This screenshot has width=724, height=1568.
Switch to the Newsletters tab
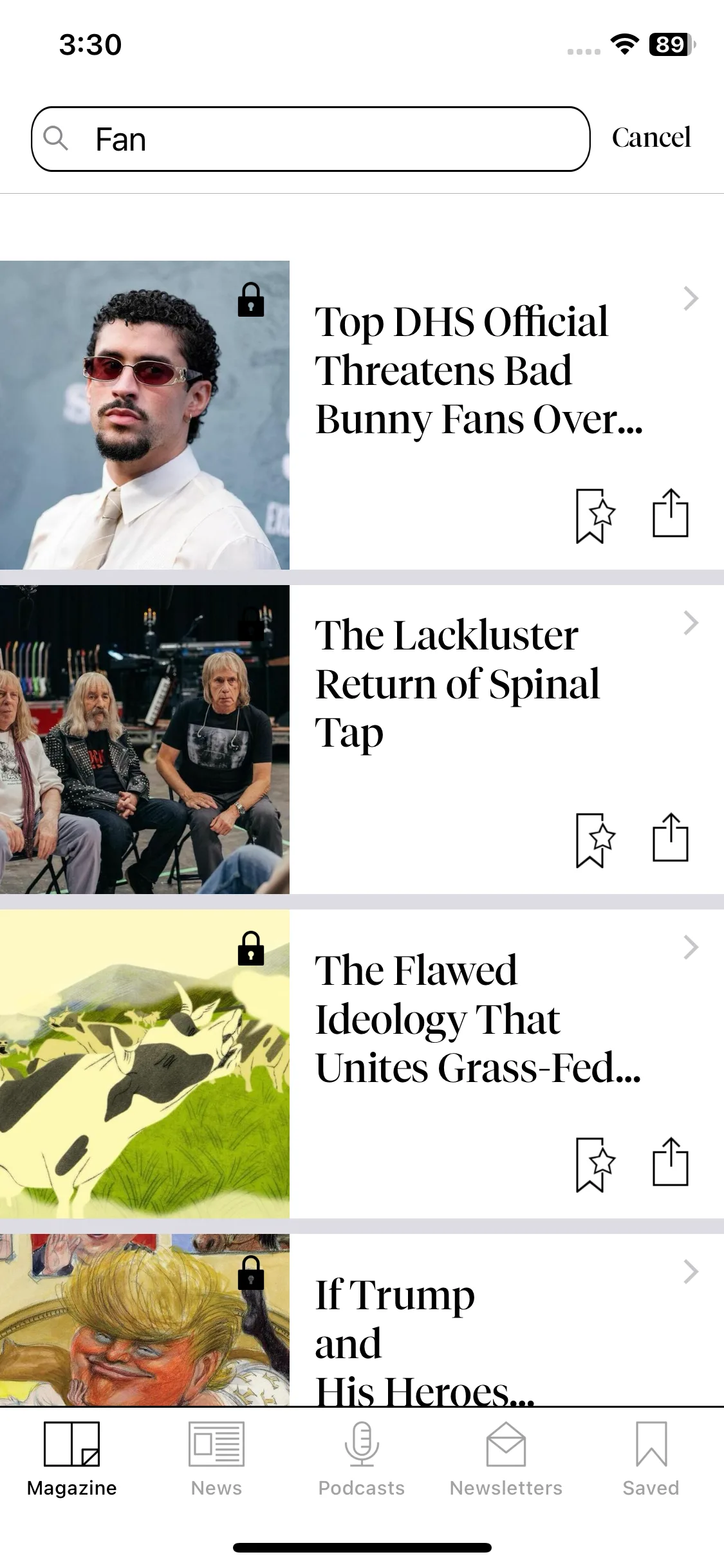click(x=506, y=1459)
